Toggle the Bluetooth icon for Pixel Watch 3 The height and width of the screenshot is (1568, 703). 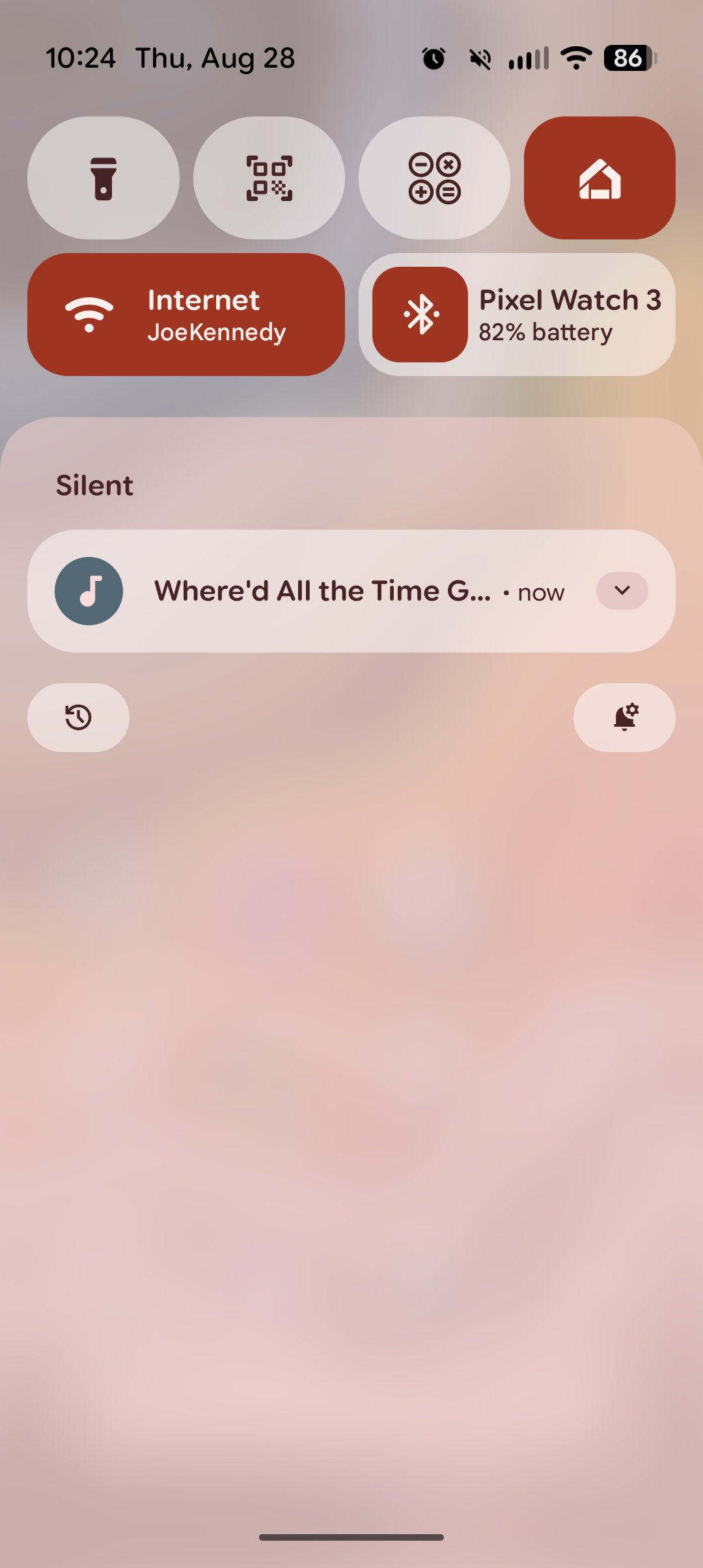pyautogui.click(x=420, y=314)
